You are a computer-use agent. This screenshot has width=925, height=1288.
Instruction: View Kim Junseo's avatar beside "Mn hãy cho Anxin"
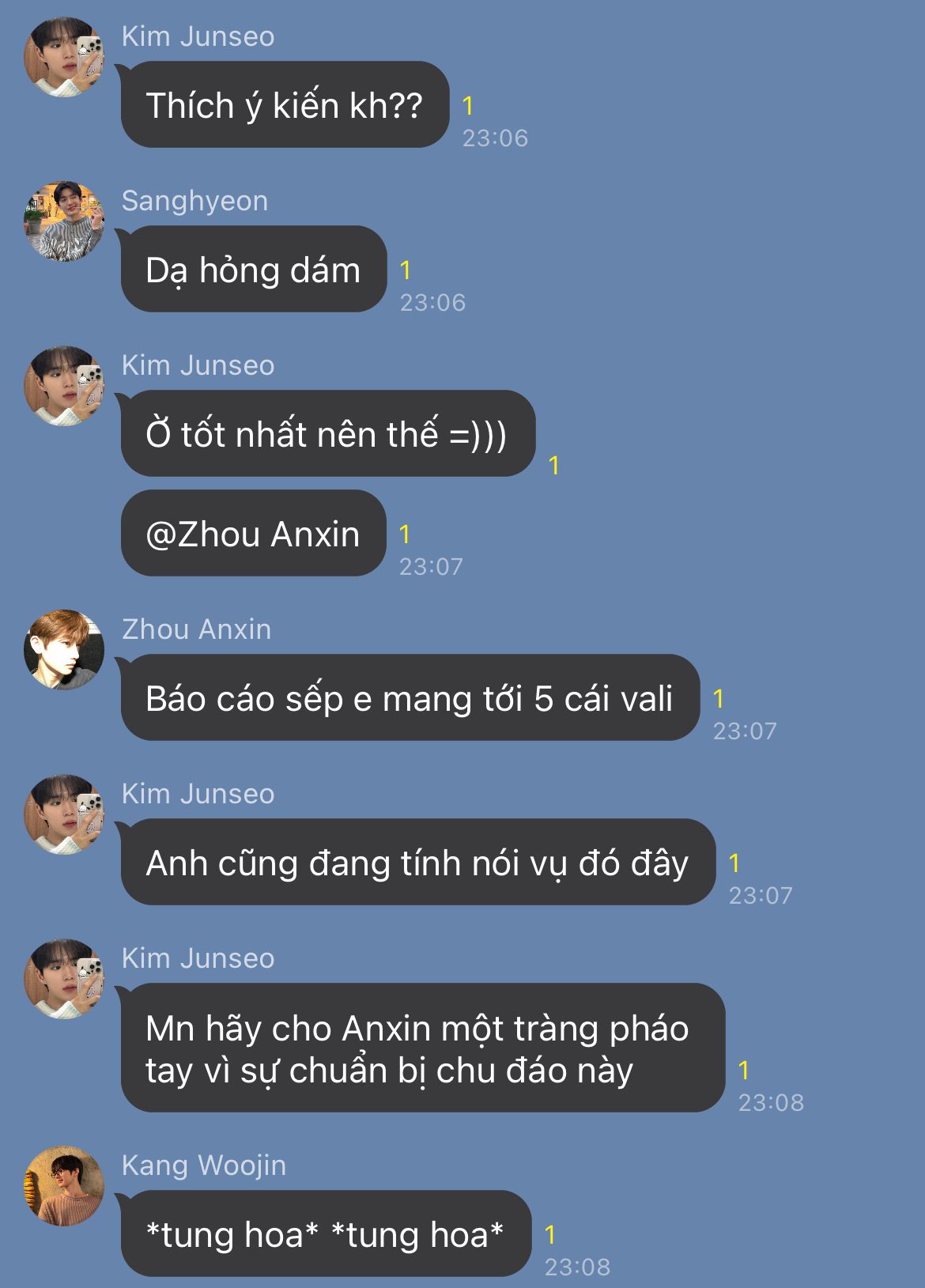(64, 978)
